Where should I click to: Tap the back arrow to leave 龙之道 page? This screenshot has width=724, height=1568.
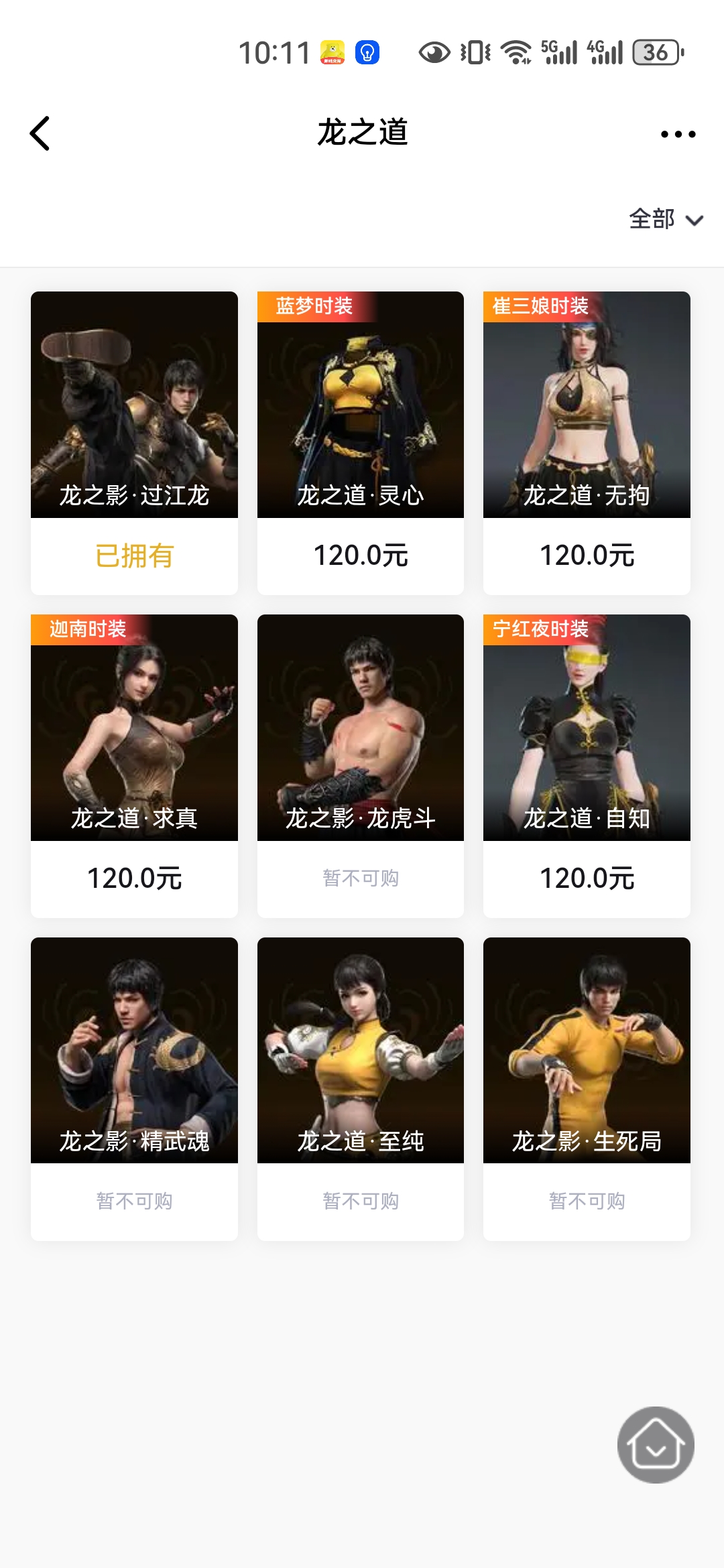(40, 133)
